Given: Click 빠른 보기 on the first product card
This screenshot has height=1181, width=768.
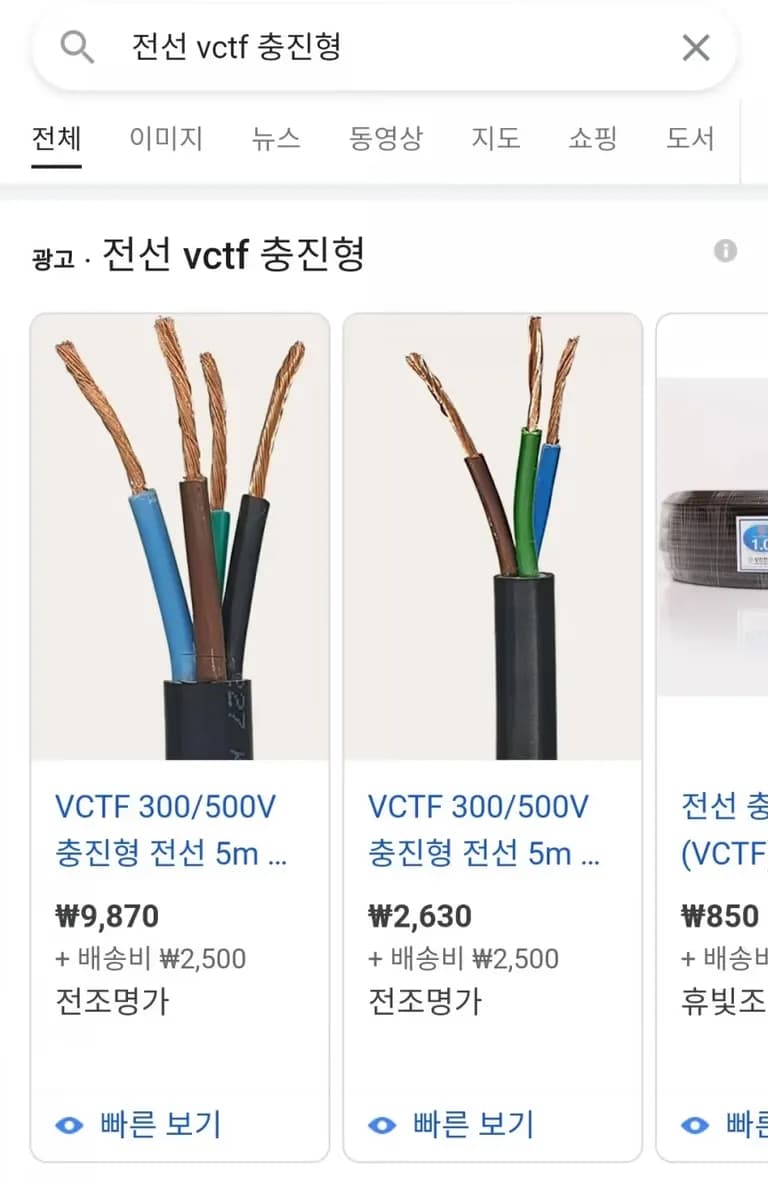Looking at the screenshot, I should (x=160, y=1125).
